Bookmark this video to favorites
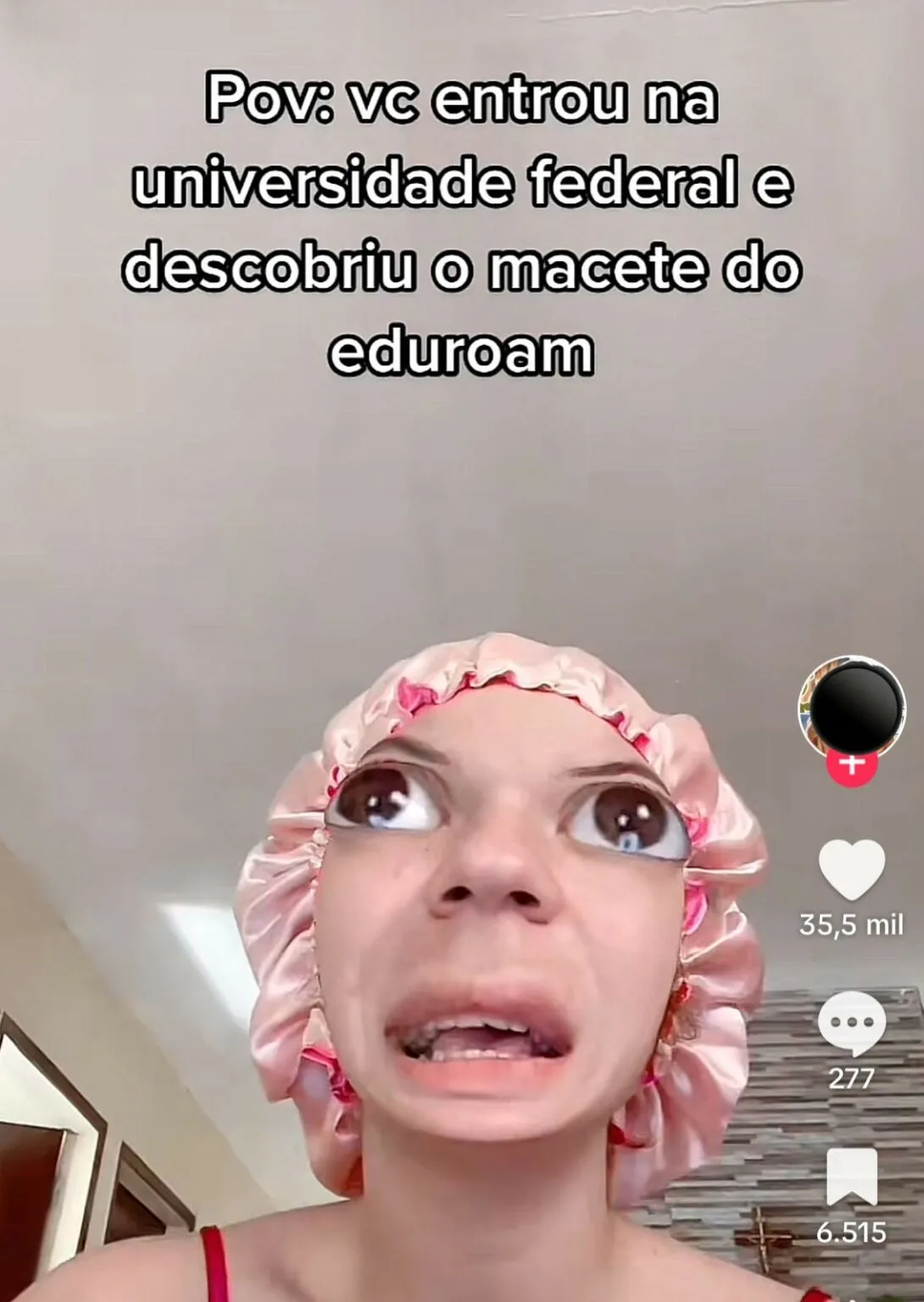 tap(851, 1177)
